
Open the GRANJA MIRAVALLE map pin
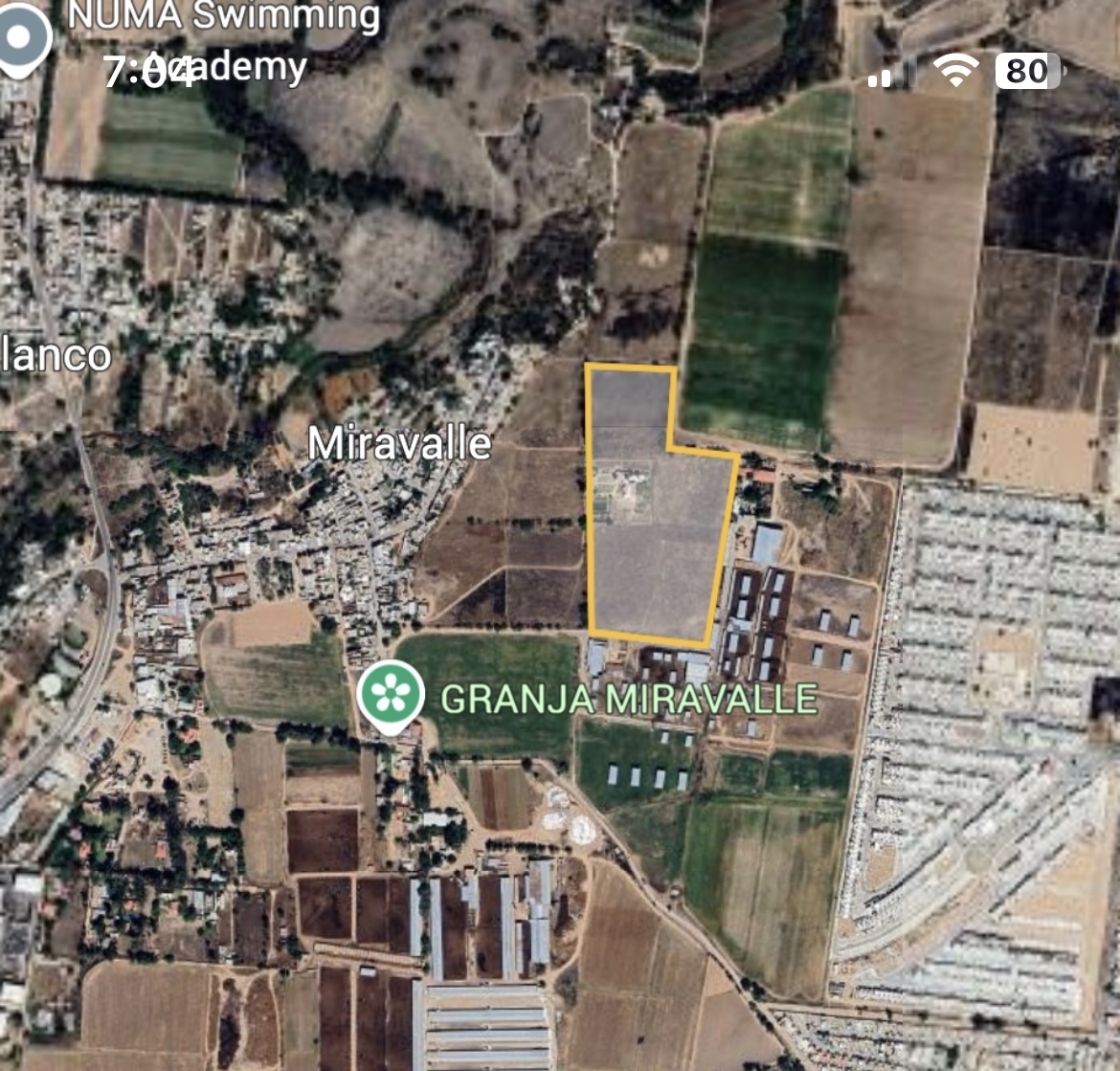pyautogui.click(x=391, y=694)
